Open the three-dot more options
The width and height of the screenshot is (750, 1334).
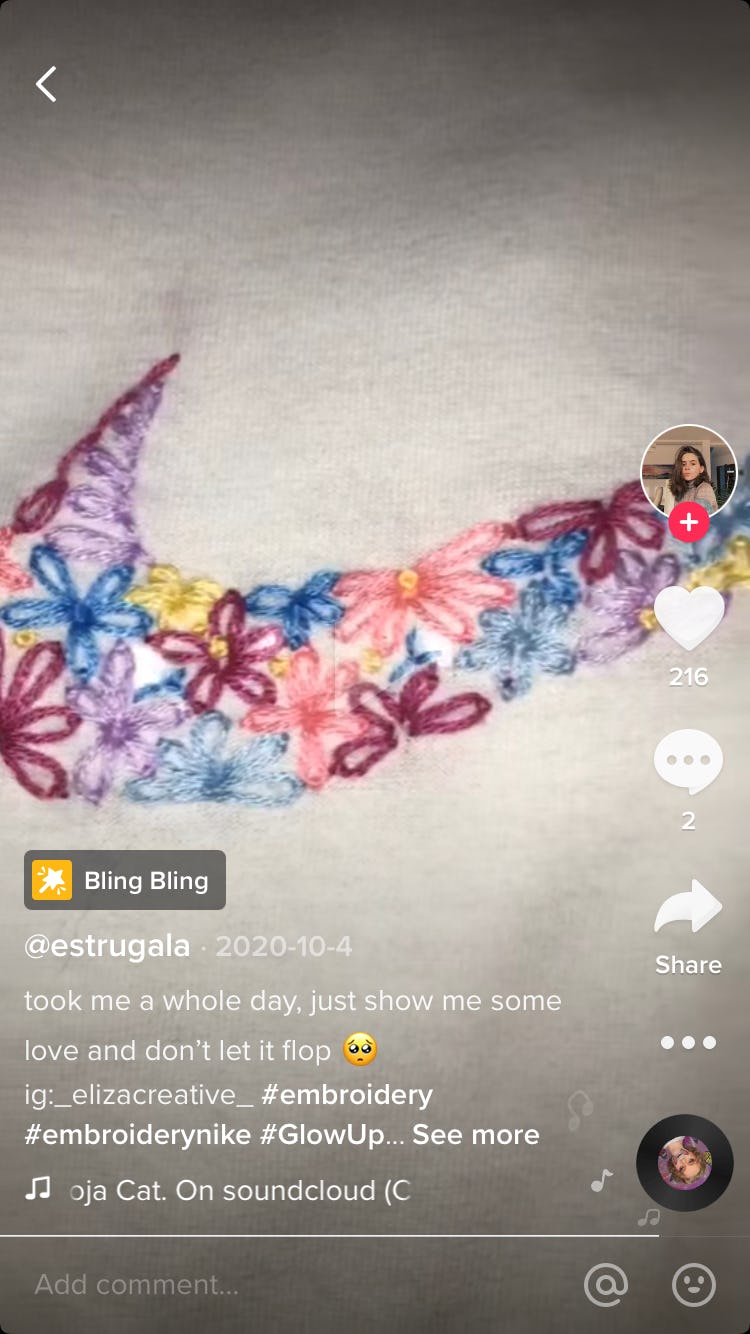click(688, 1042)
